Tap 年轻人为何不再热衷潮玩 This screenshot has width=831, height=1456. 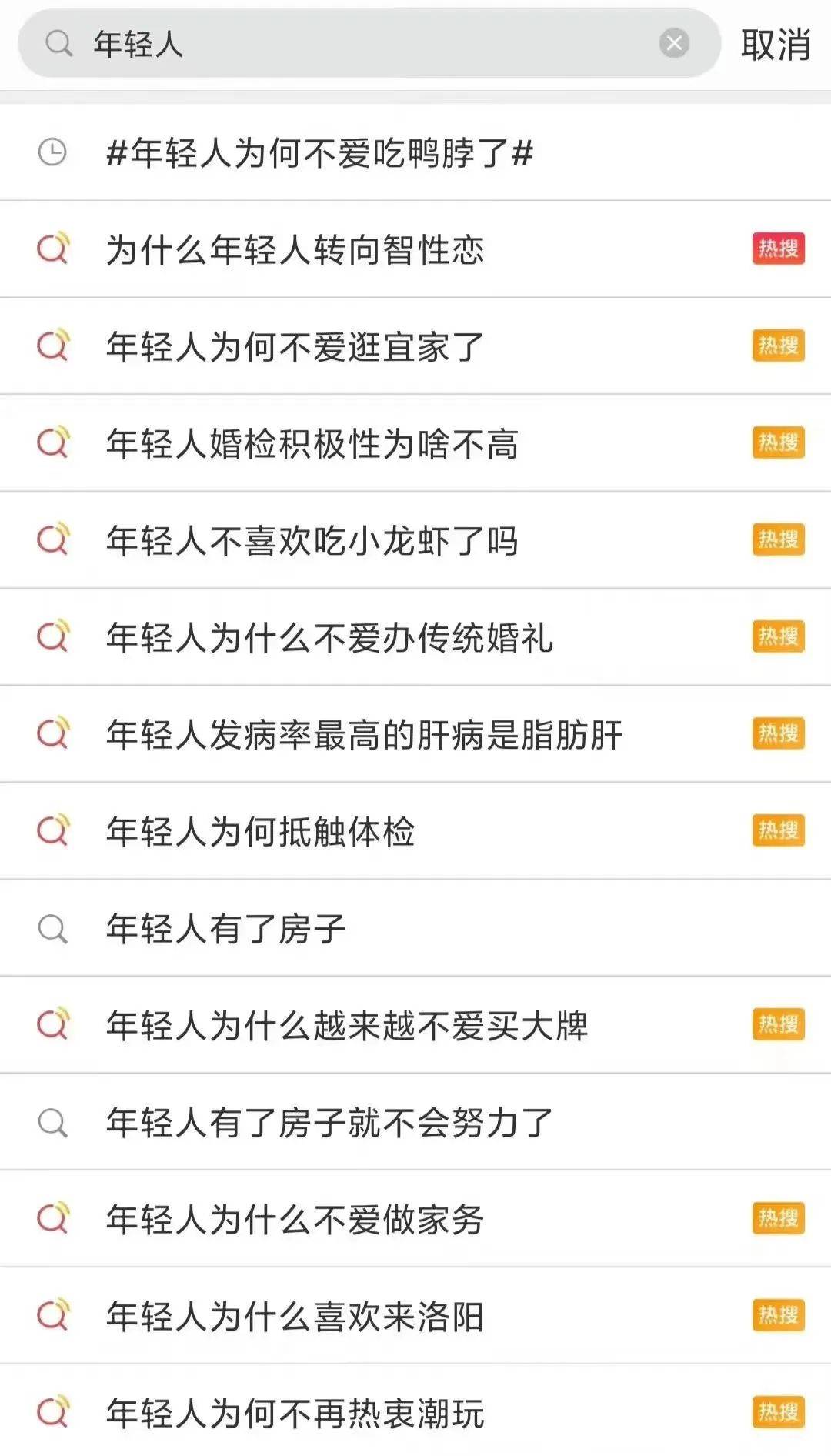coord(295,1414)
